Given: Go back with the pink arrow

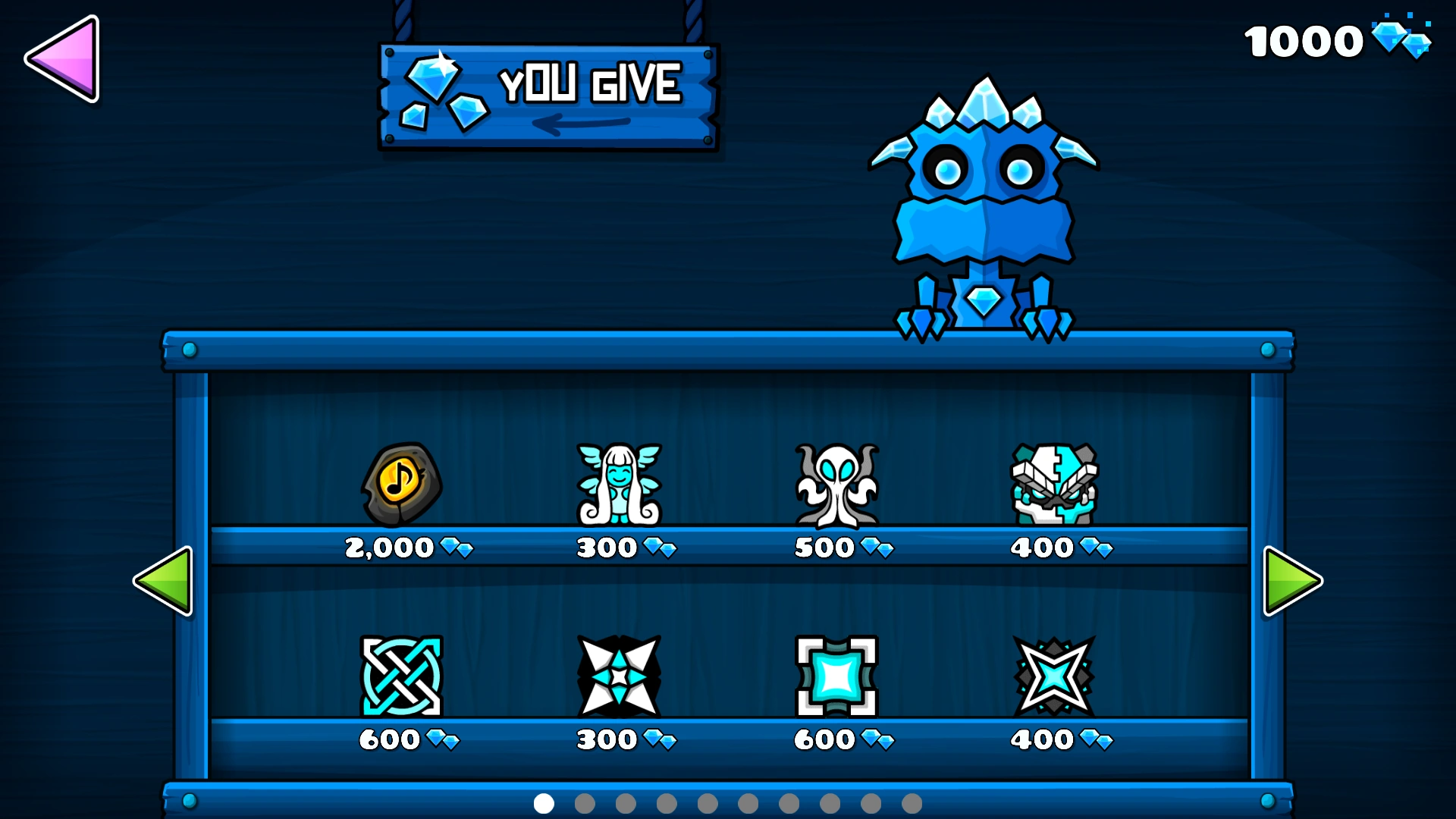Looking at the screenshot, I should [x=64, y=59].
